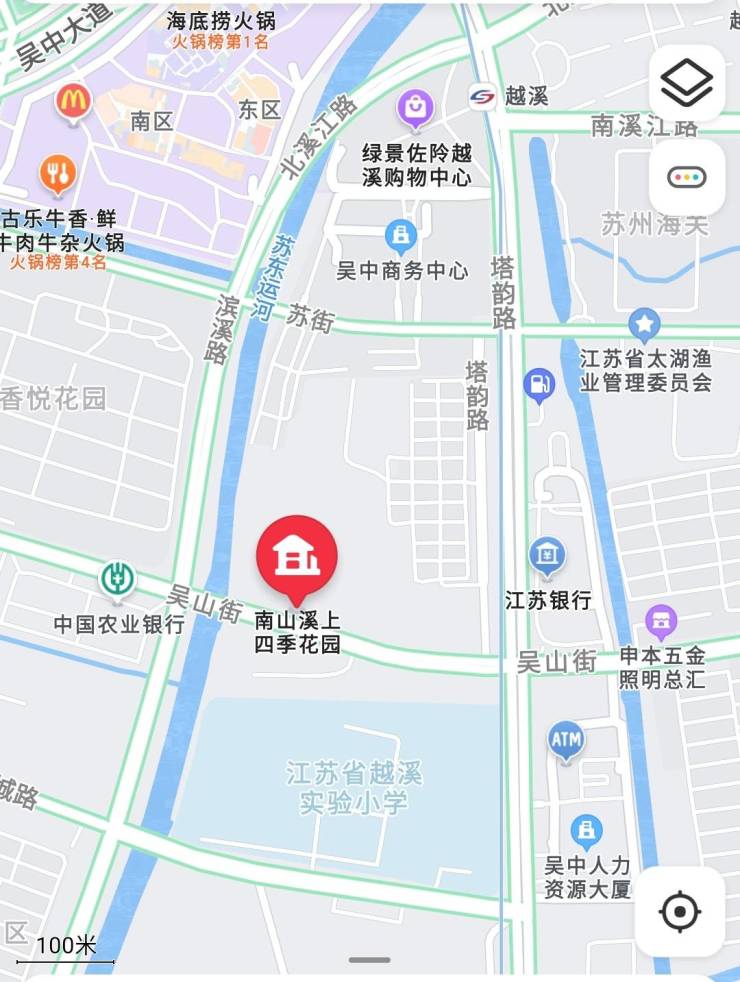Open 吴中人力资源大厦 building marker

click(587, 830)
